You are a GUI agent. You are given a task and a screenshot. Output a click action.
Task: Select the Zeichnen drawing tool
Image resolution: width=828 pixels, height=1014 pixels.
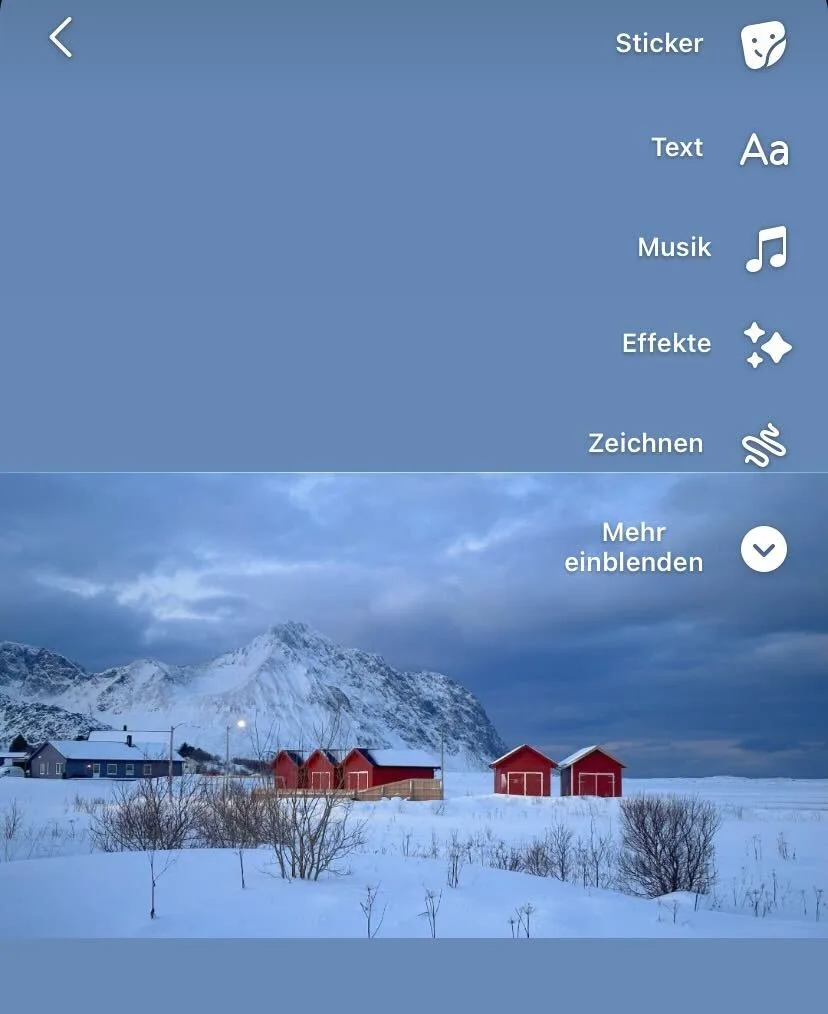[x=764, y=444]
